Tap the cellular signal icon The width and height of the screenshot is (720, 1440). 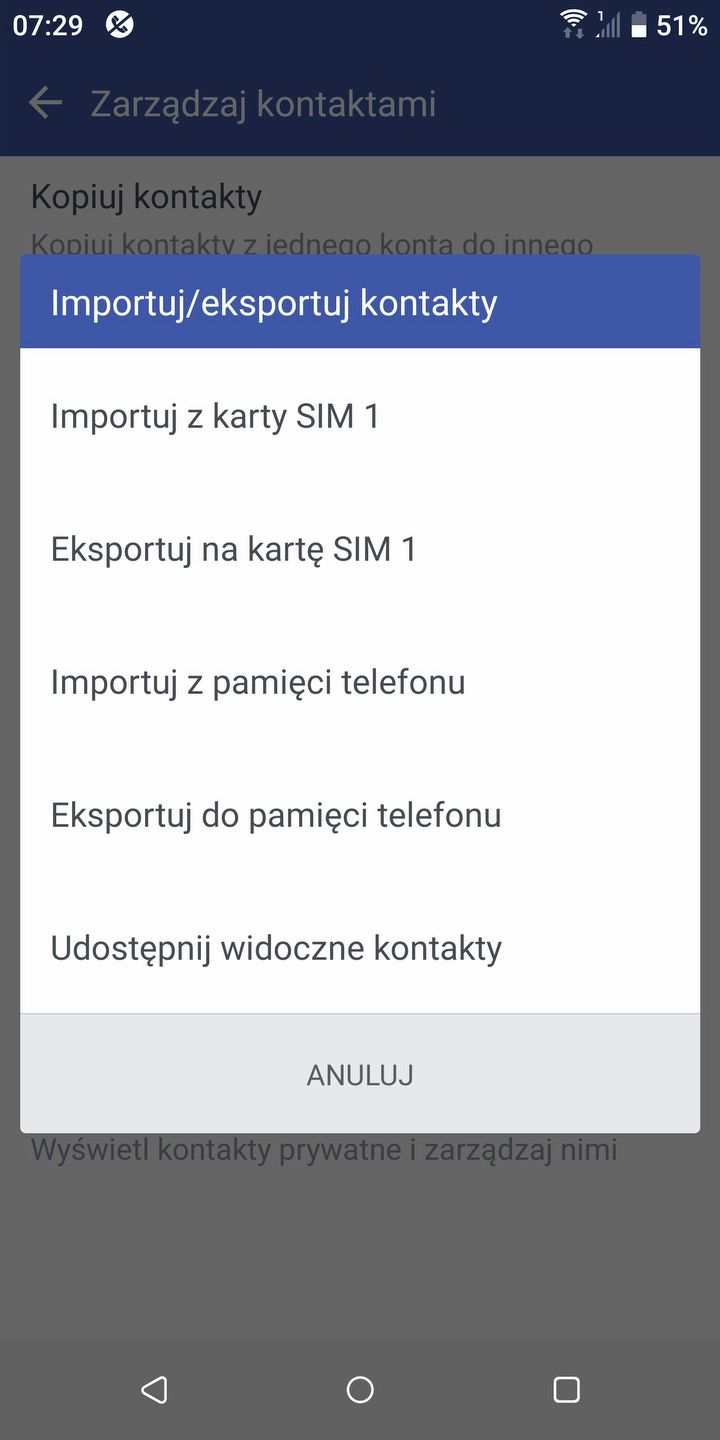point(610,25)
